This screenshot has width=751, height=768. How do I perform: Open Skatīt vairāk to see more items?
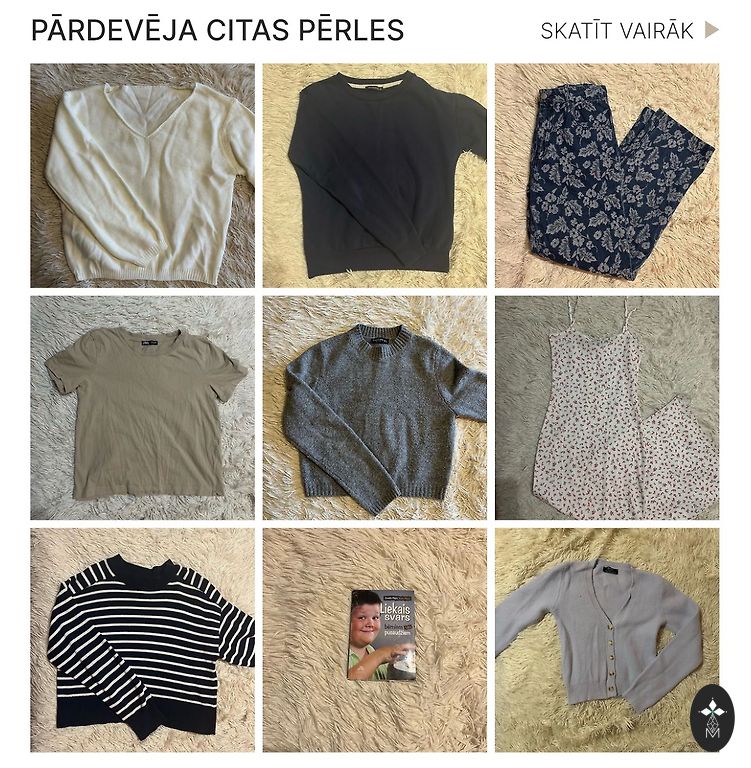[x=628, y=31]
